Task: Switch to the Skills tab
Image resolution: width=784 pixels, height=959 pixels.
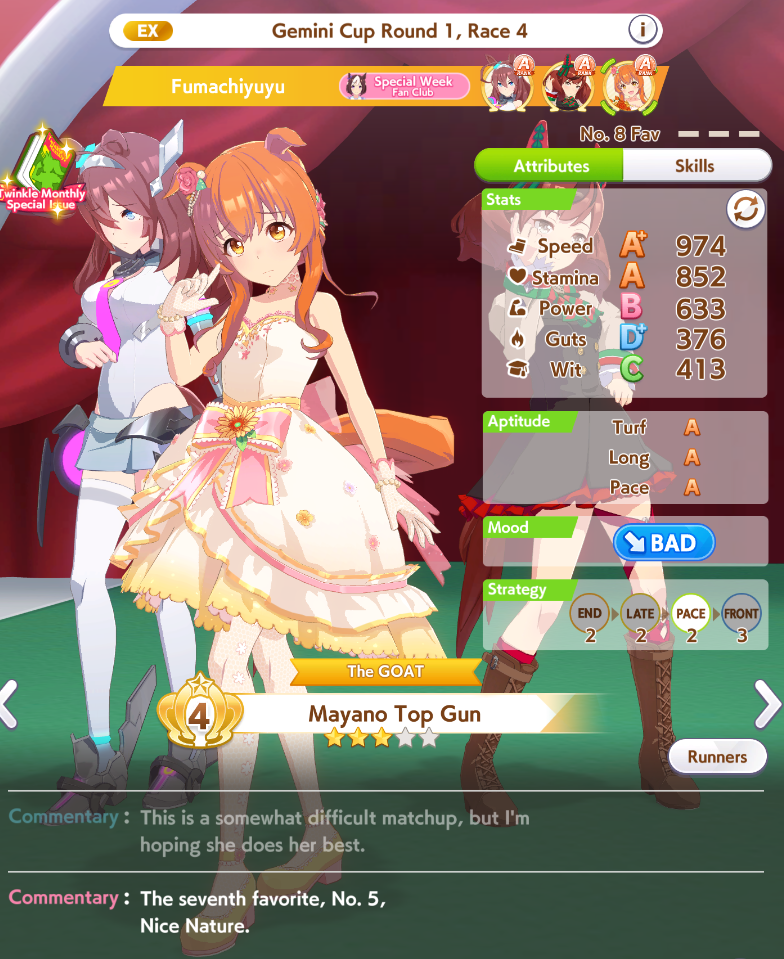Action: click(695, 166)
